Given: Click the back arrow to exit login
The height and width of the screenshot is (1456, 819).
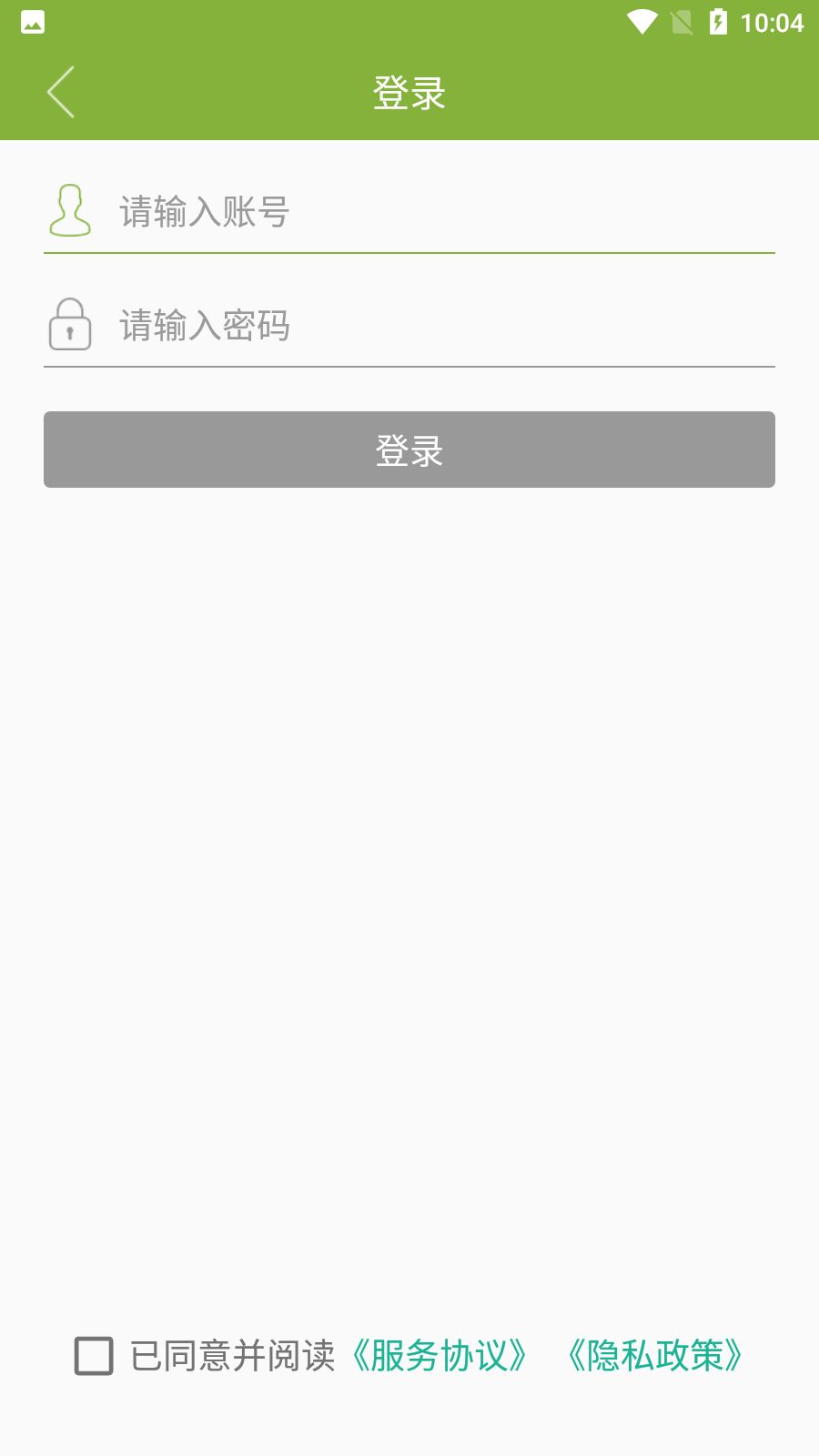Looking at the screenshot, I should pyautogui.click(x=59, y=91).
